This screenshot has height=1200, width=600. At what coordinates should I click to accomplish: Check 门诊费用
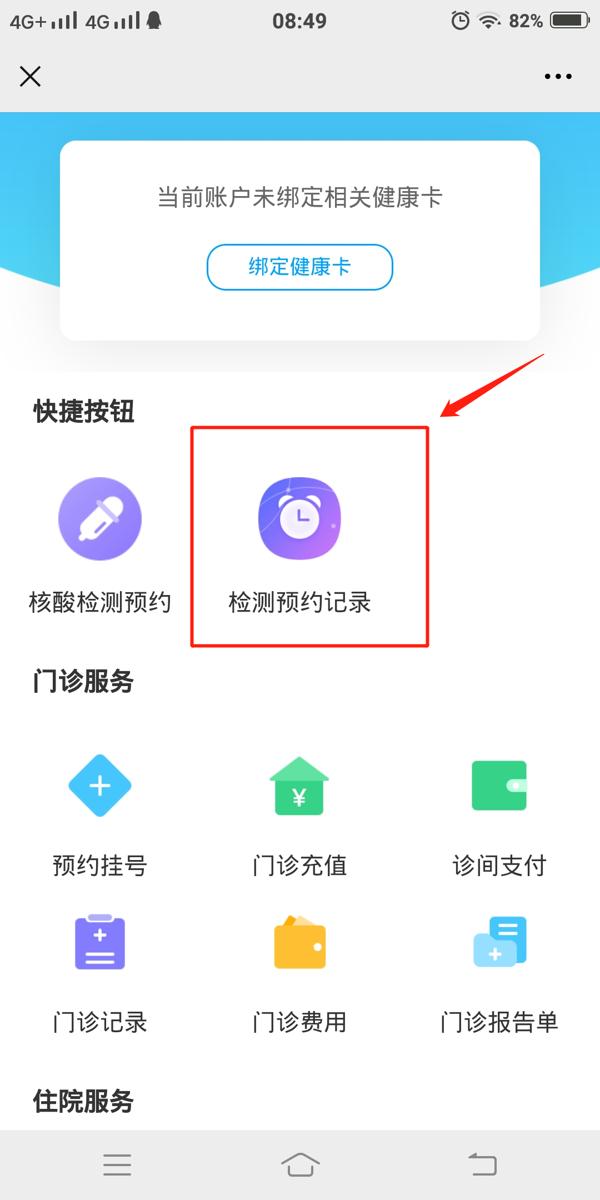tap(300, 970)
